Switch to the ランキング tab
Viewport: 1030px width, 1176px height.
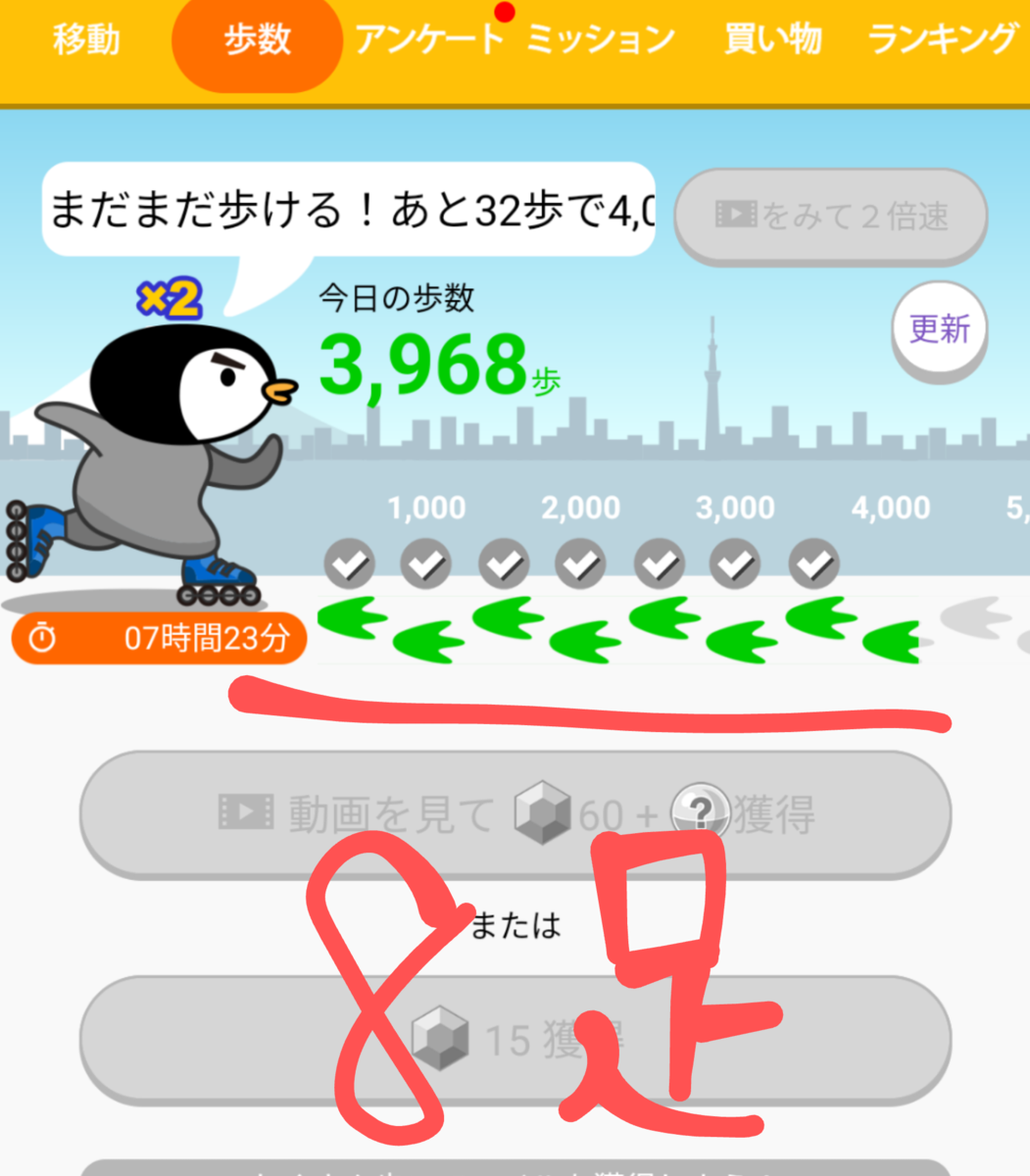pos(943,40)
